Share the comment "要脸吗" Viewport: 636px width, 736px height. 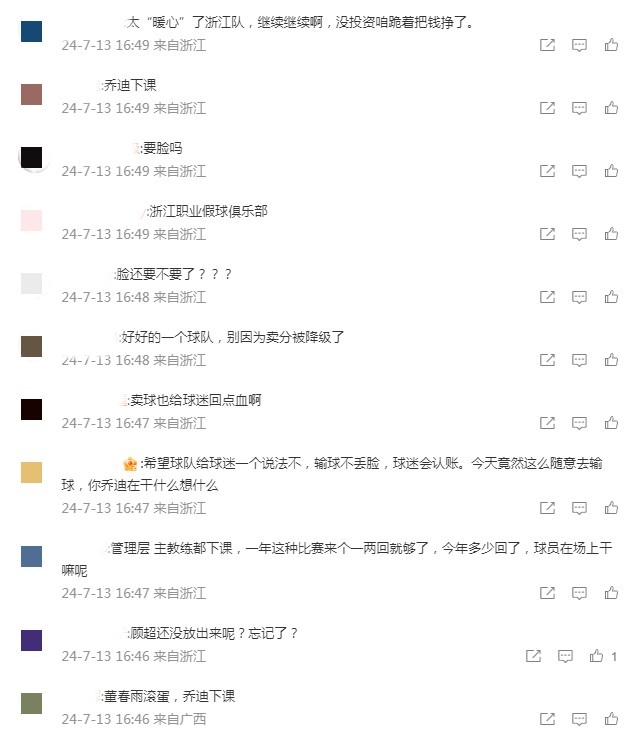pos(547,171)
